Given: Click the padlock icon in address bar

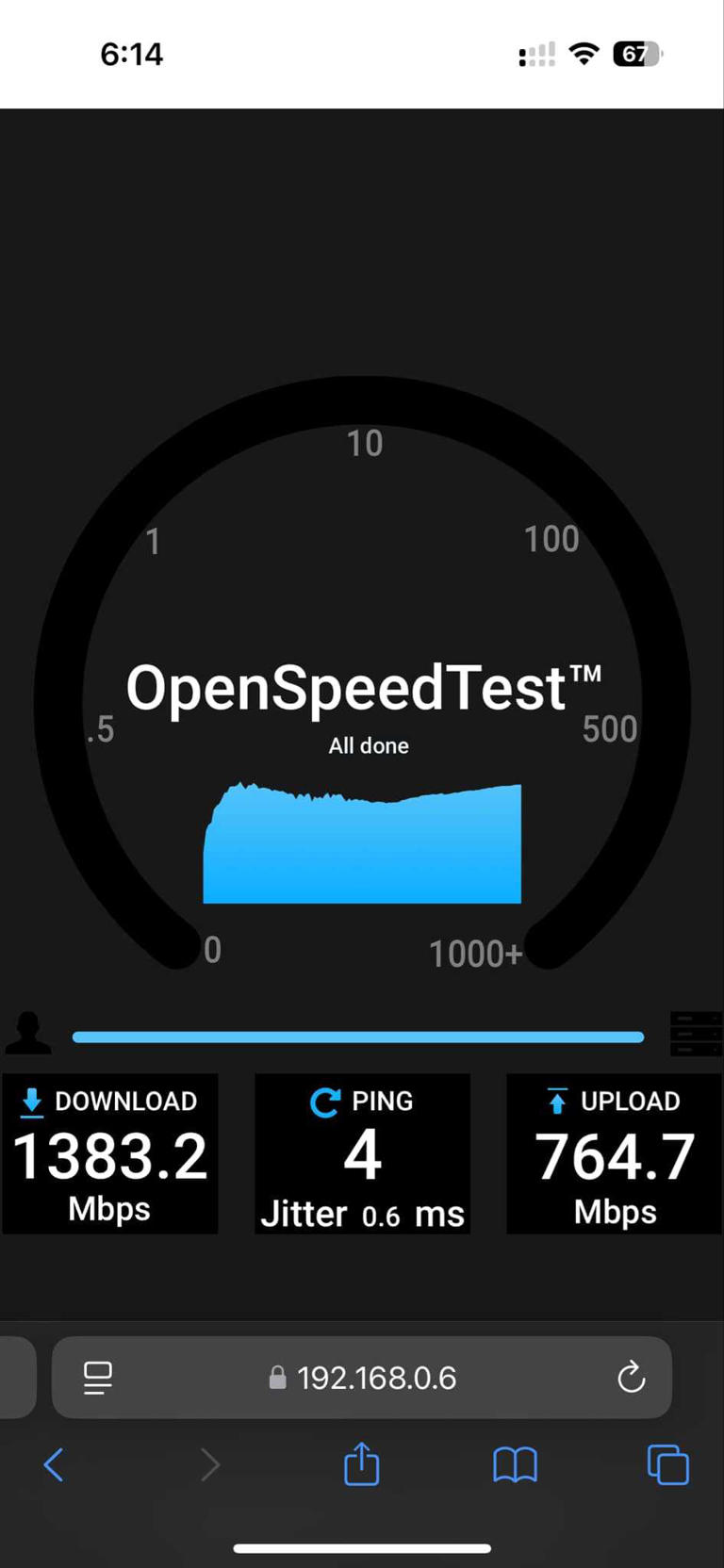Looking at the screenshot, I should 278,1378.
